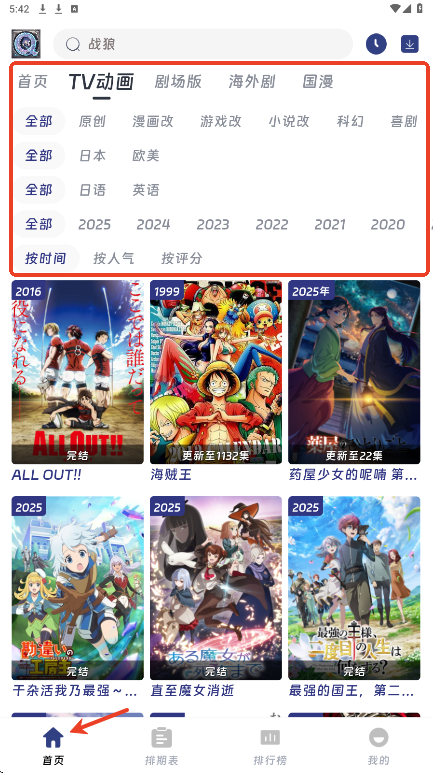Open the ALL OUT!! anime card
This screenshot has width=433, height=773.
77,381
